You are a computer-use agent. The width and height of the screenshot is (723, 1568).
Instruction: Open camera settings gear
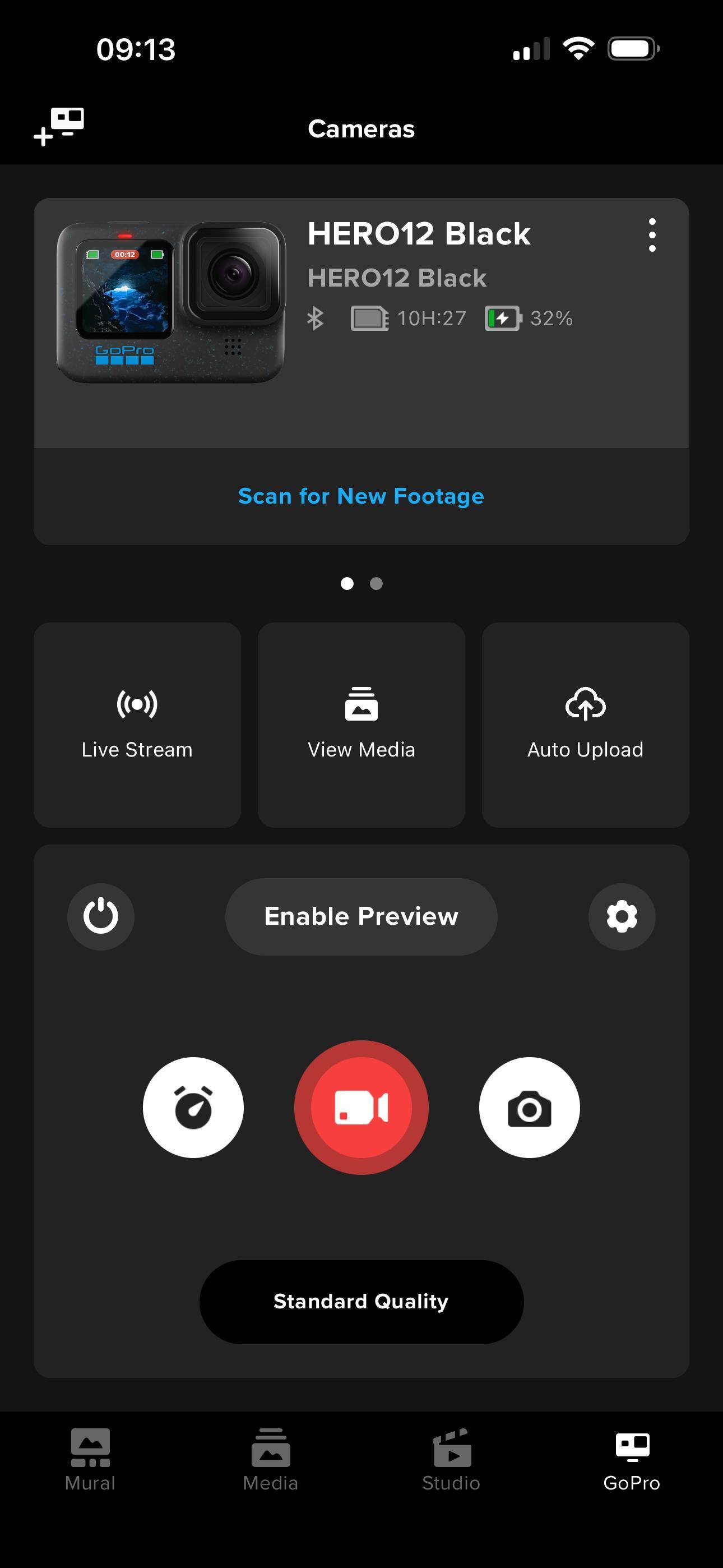[622, 916]
